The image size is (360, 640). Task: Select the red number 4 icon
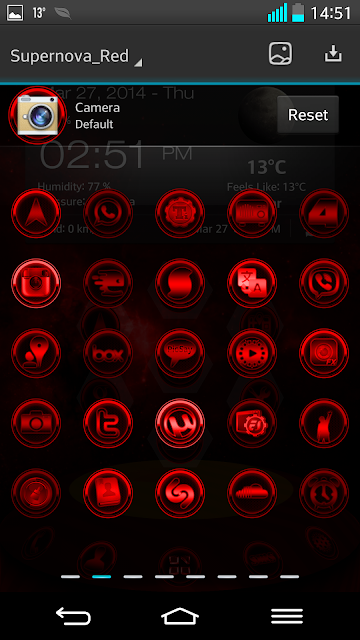coord(324,213)
